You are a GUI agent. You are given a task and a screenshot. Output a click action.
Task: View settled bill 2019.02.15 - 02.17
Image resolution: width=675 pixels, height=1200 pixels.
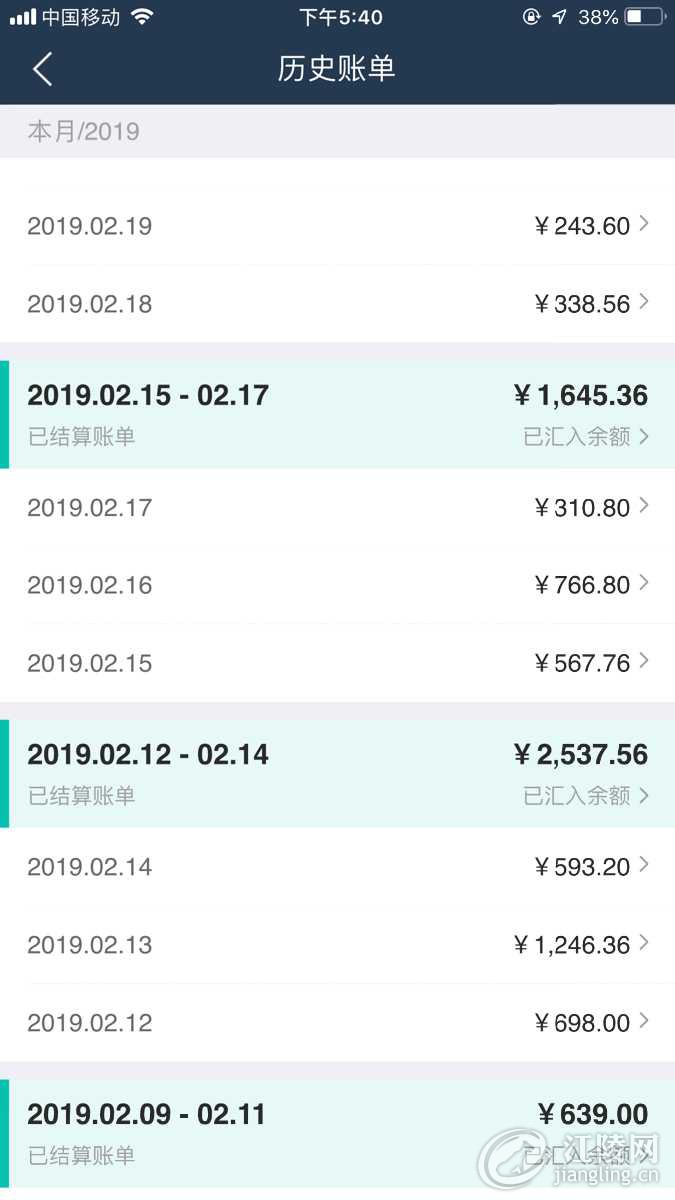[x=337, y=414]
